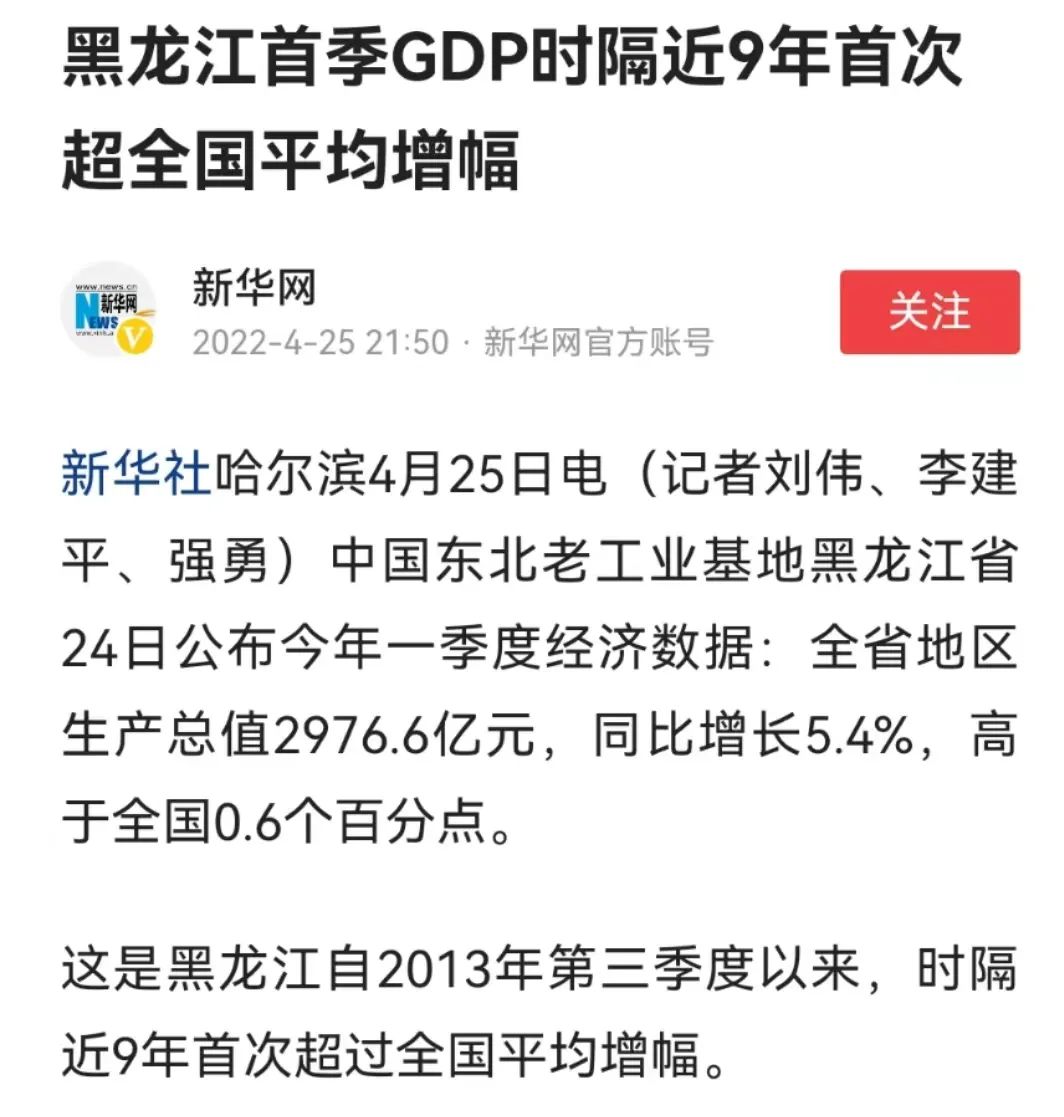Open the 新华网 account name
1064x1117 pixels.
pos(254,289)
